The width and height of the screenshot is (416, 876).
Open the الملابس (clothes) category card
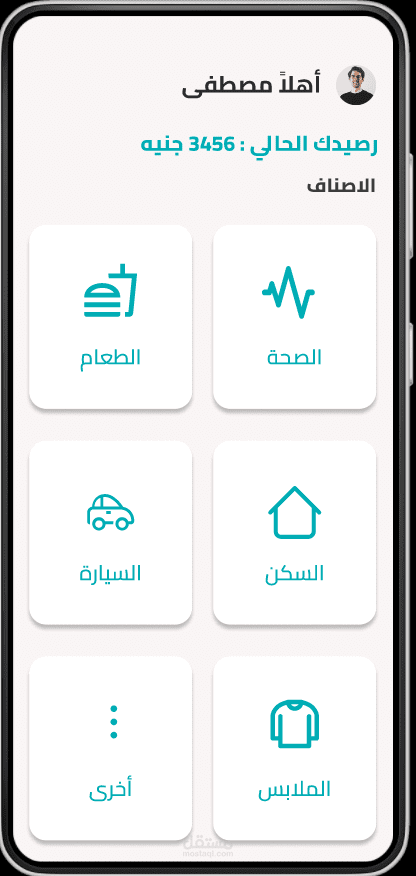pos(294,748)
